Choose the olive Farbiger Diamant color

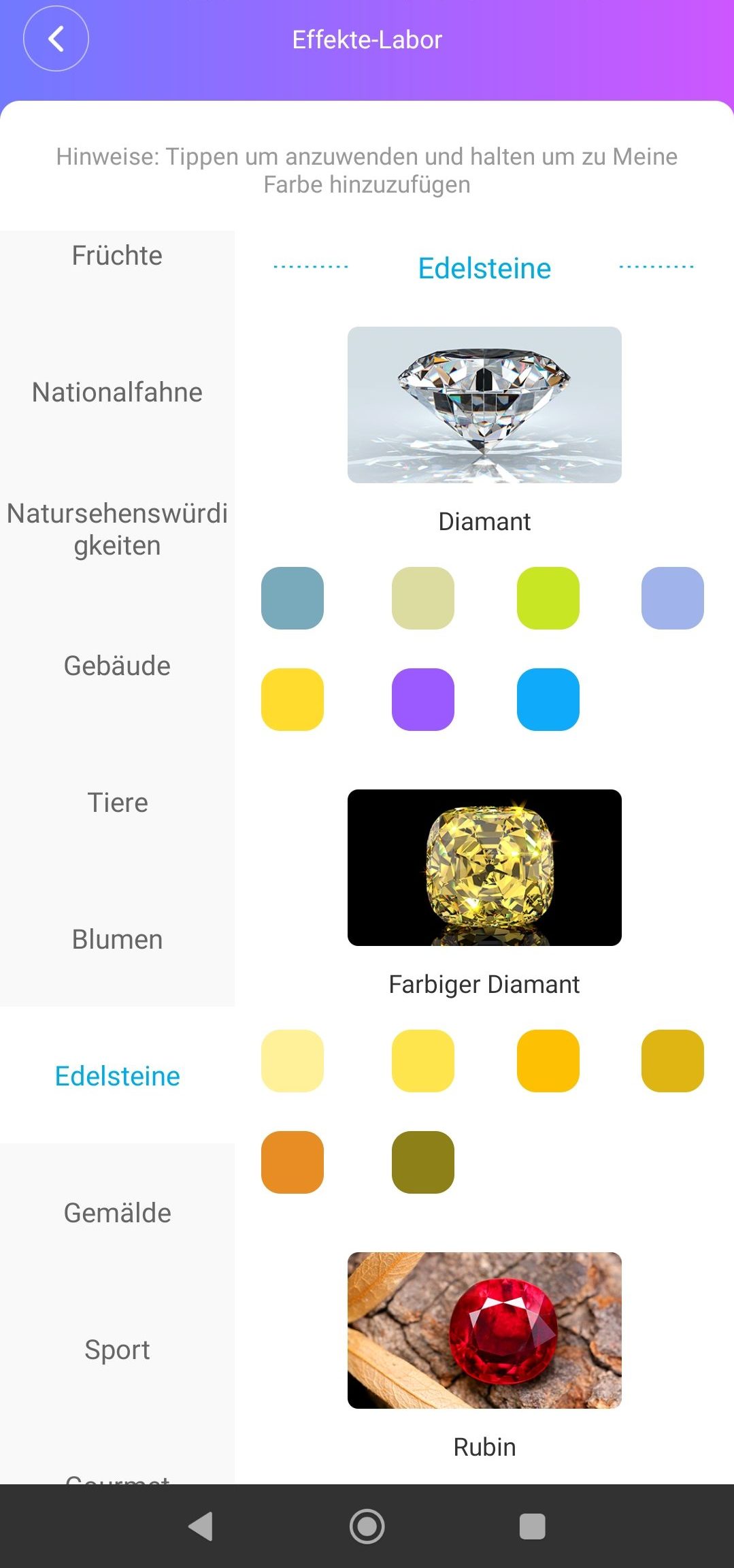(423, 1162)
